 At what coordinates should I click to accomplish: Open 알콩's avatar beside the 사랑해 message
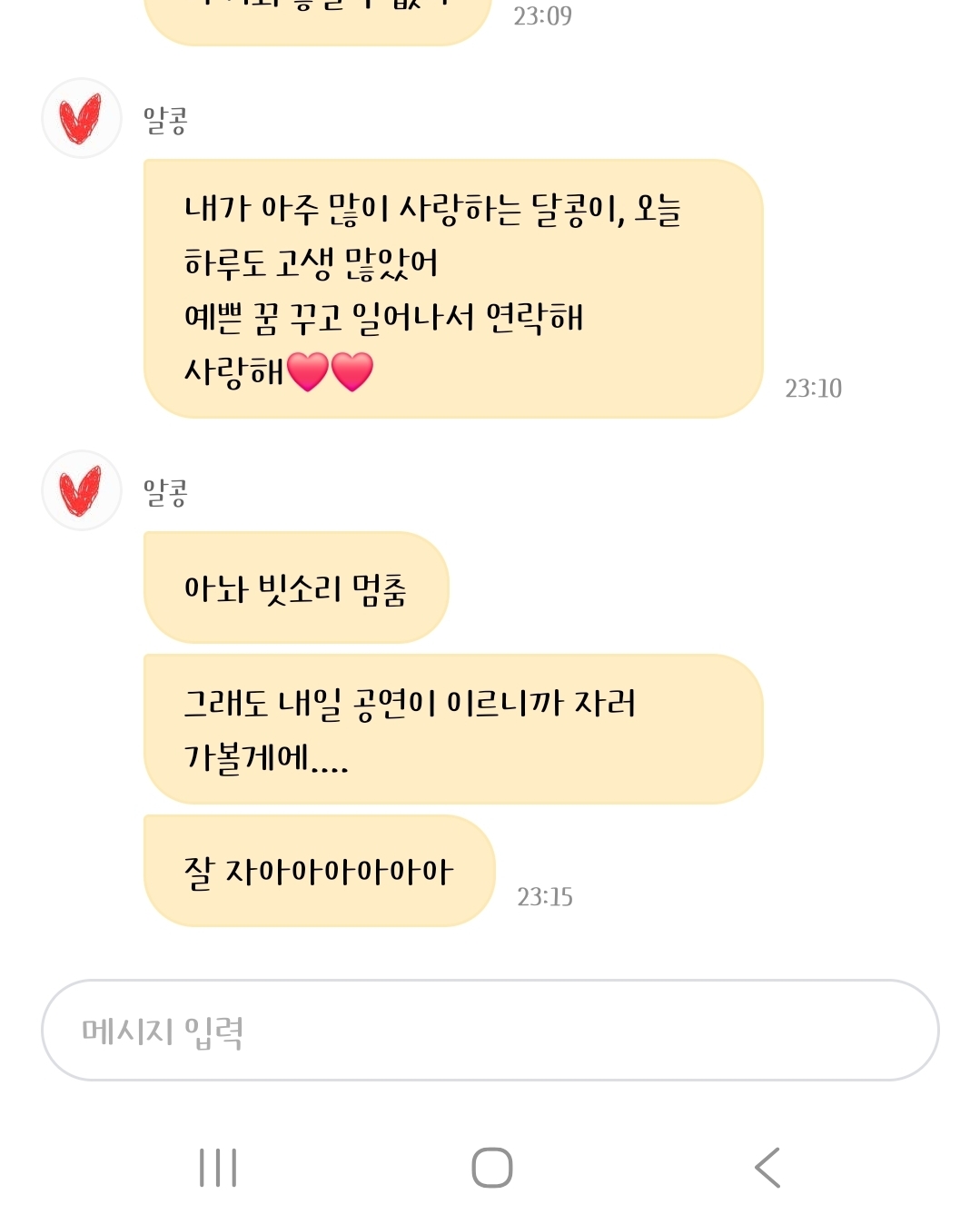coord(82,118)
